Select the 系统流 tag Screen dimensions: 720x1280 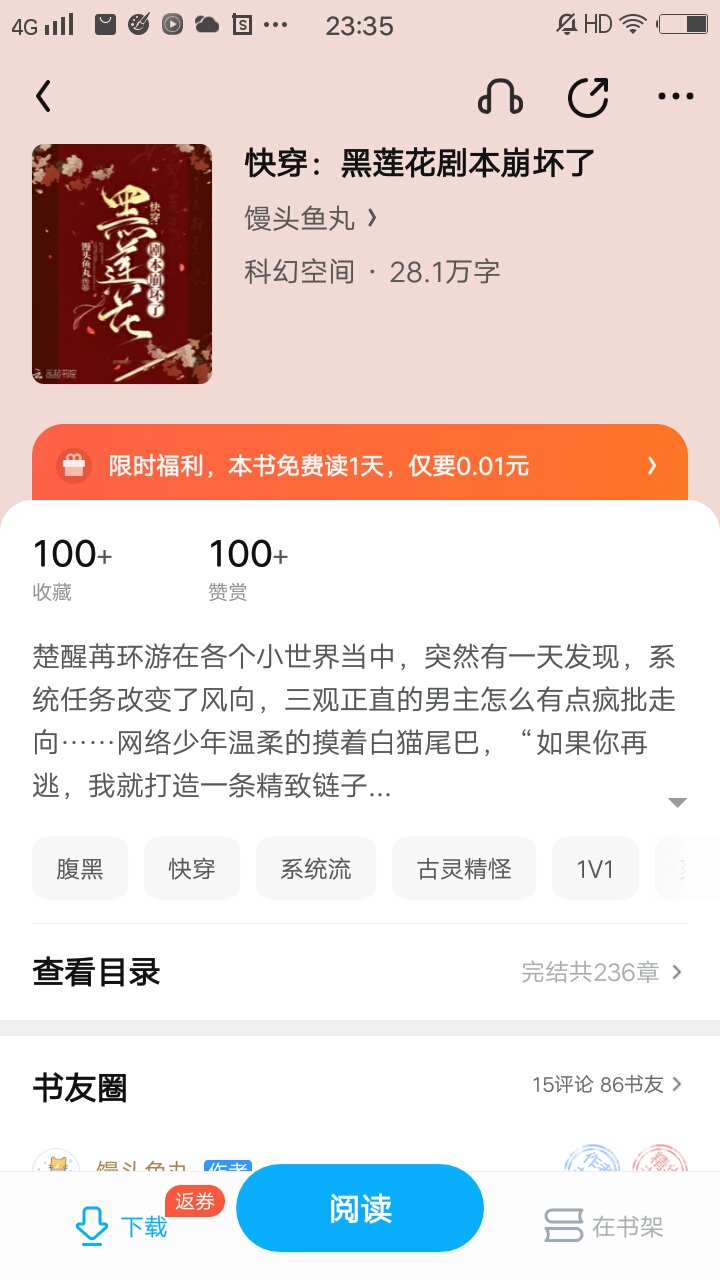click(316, 868)
